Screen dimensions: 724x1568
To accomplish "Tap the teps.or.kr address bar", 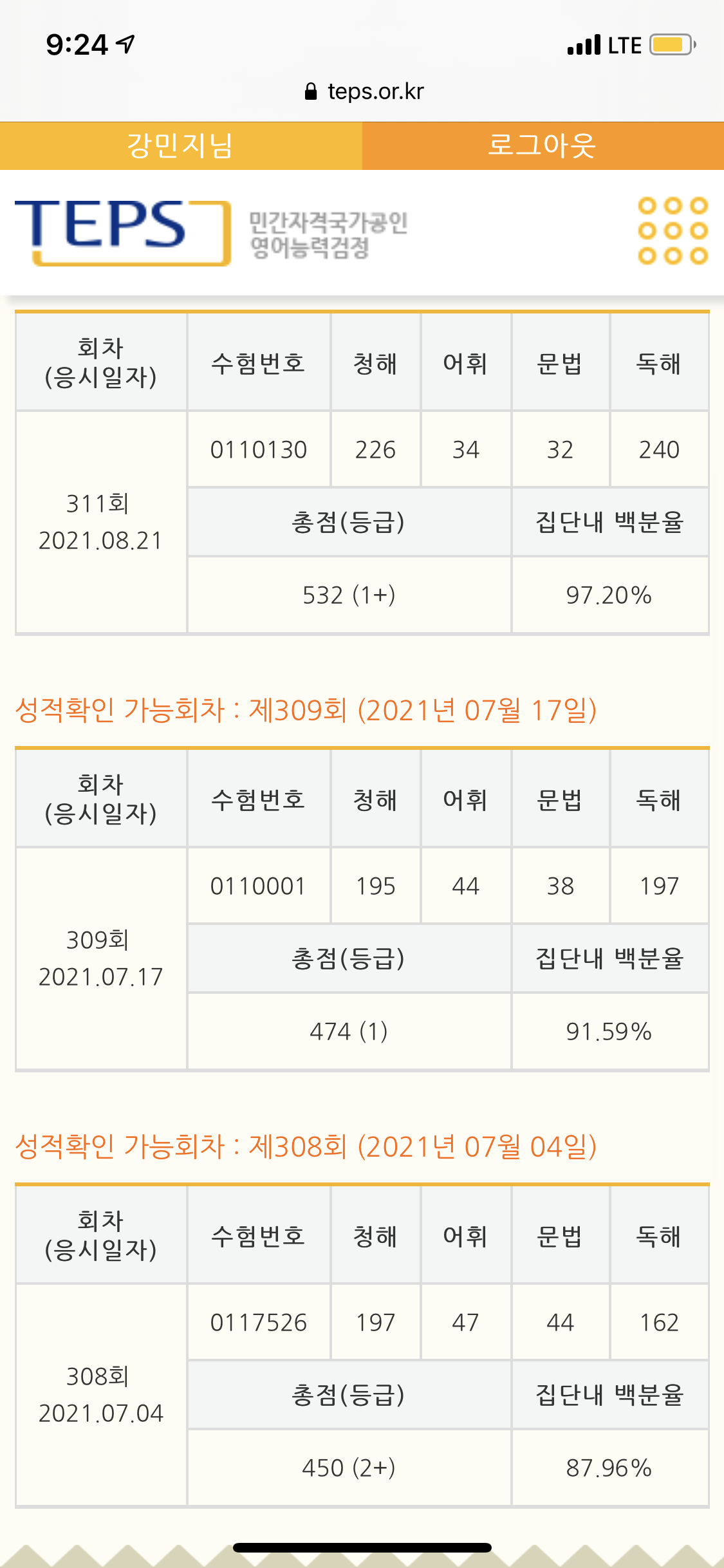I will tap(364, 91).
